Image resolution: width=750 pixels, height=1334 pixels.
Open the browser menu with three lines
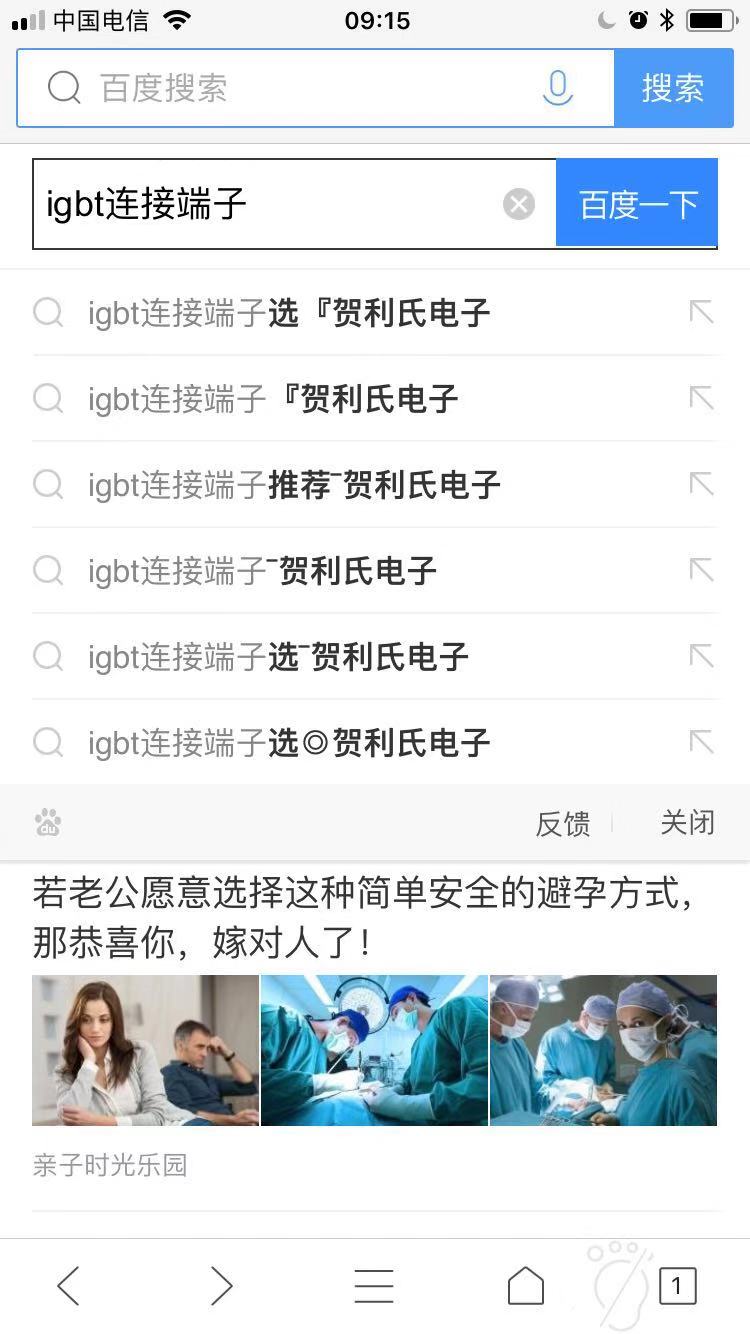pos(374,1286)
